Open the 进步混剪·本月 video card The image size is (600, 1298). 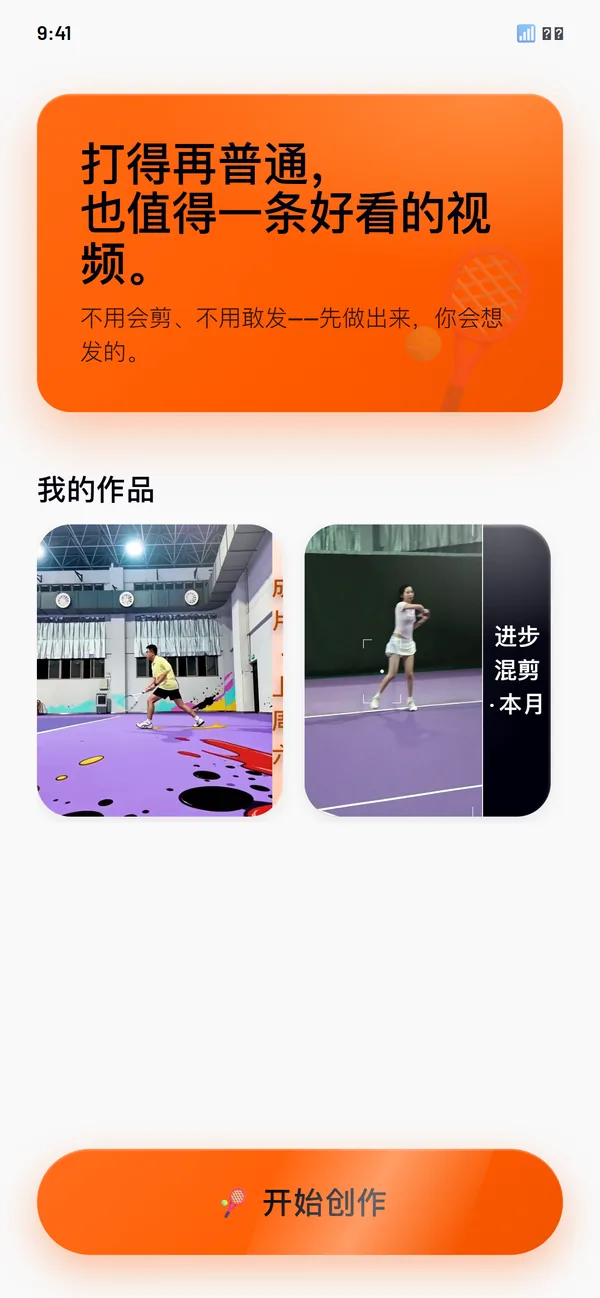coord(427,670)
